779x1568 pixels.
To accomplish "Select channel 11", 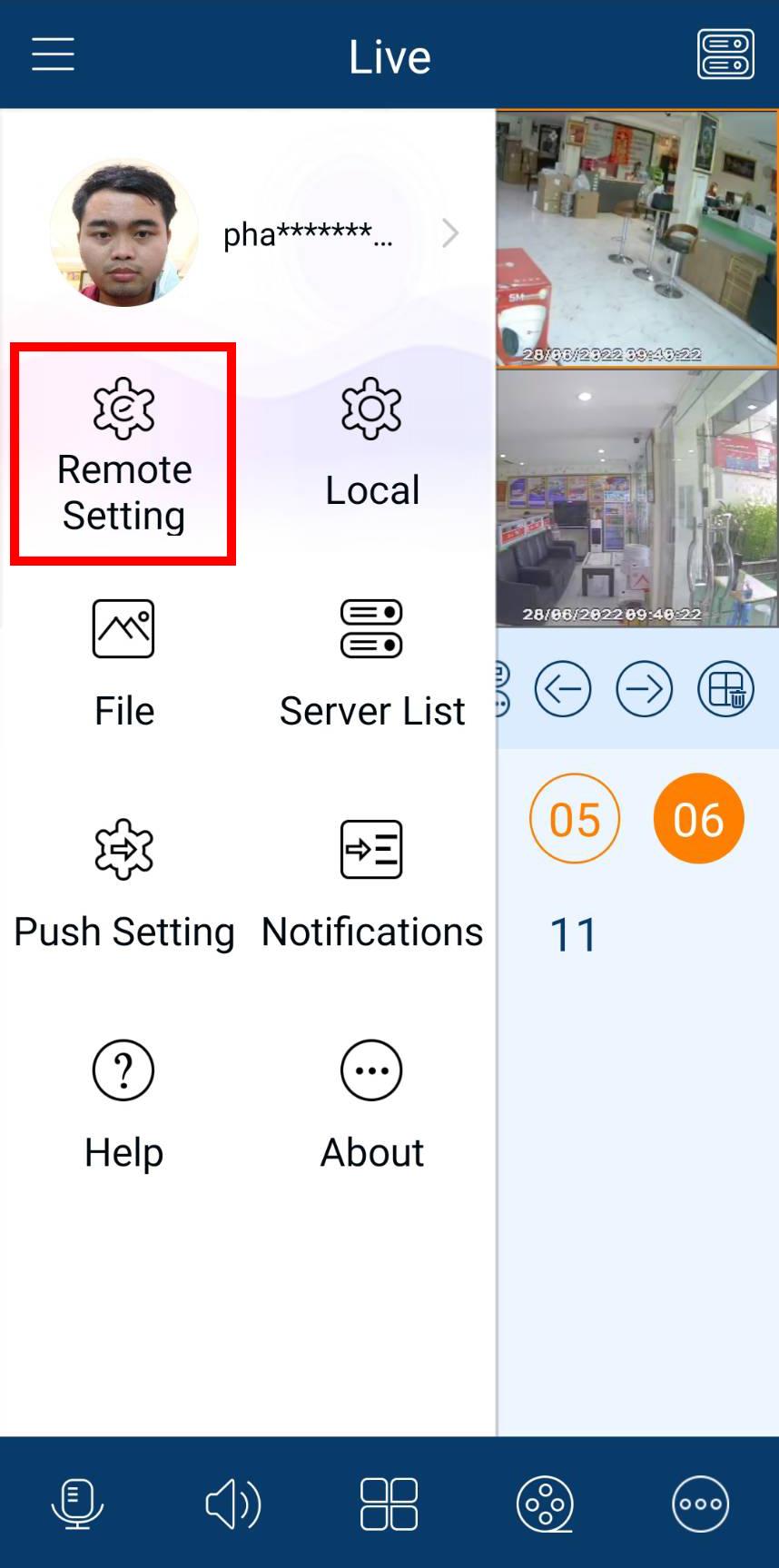I will coord(575,935).
